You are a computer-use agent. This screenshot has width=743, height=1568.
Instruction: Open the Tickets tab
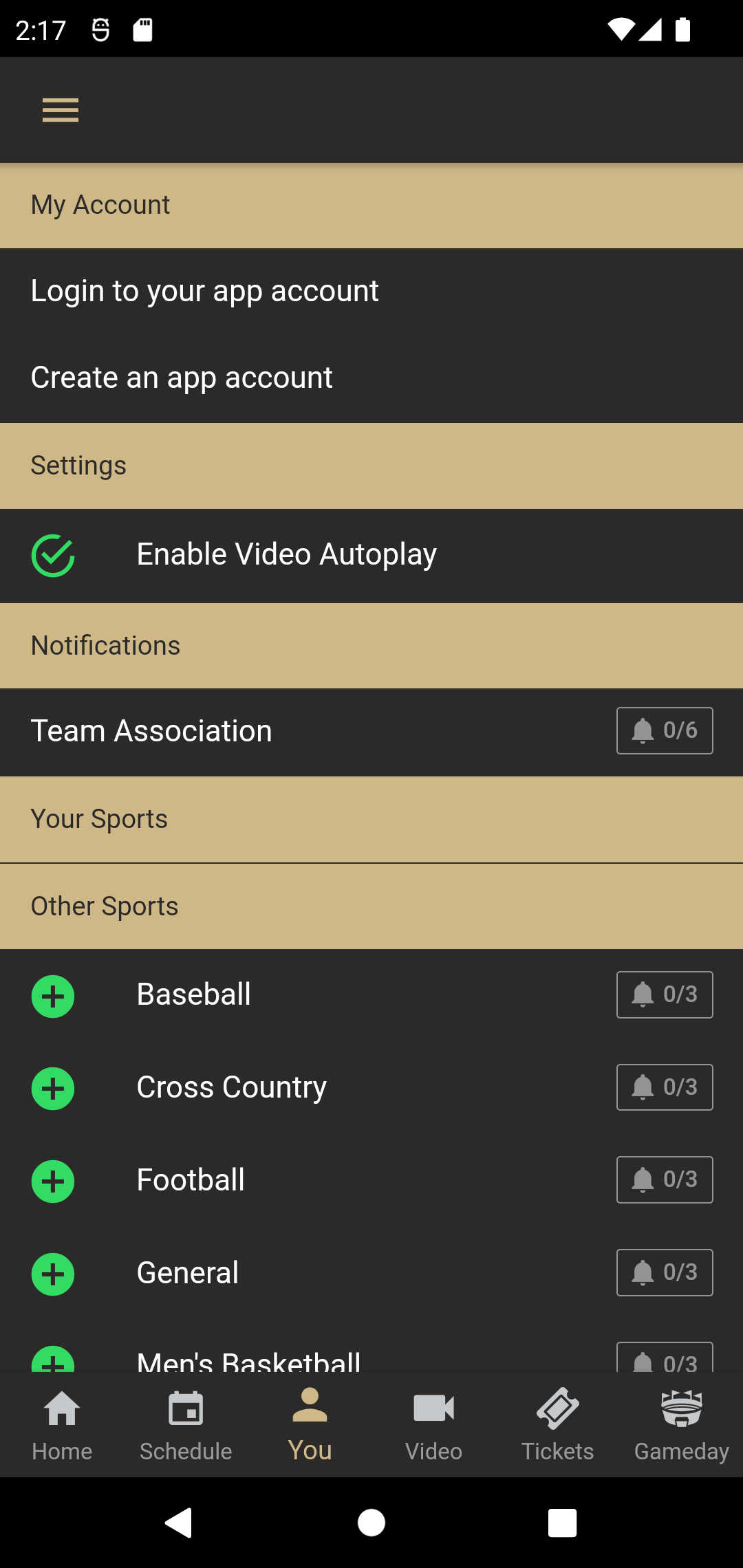coord(557,1424)
